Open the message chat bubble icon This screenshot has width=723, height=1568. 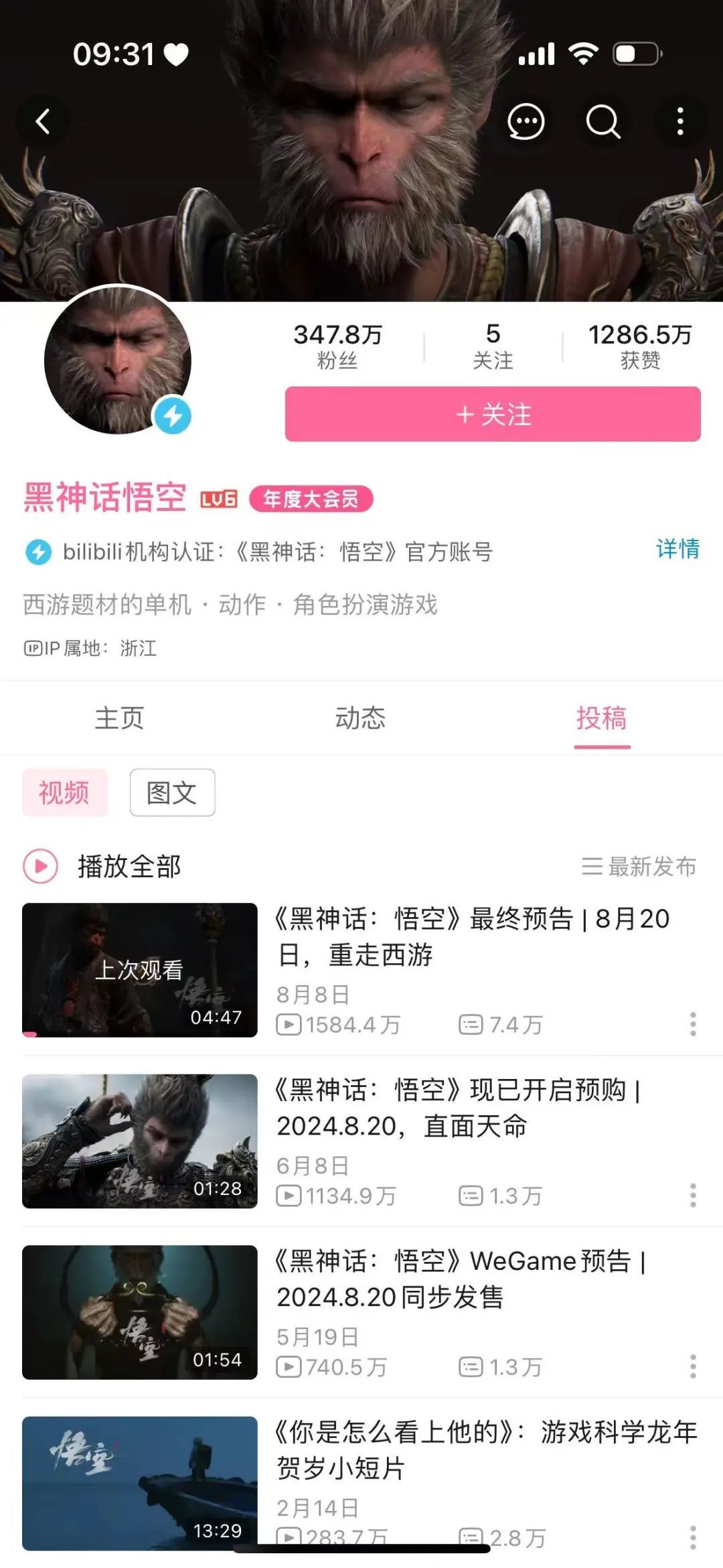point(526,122)
